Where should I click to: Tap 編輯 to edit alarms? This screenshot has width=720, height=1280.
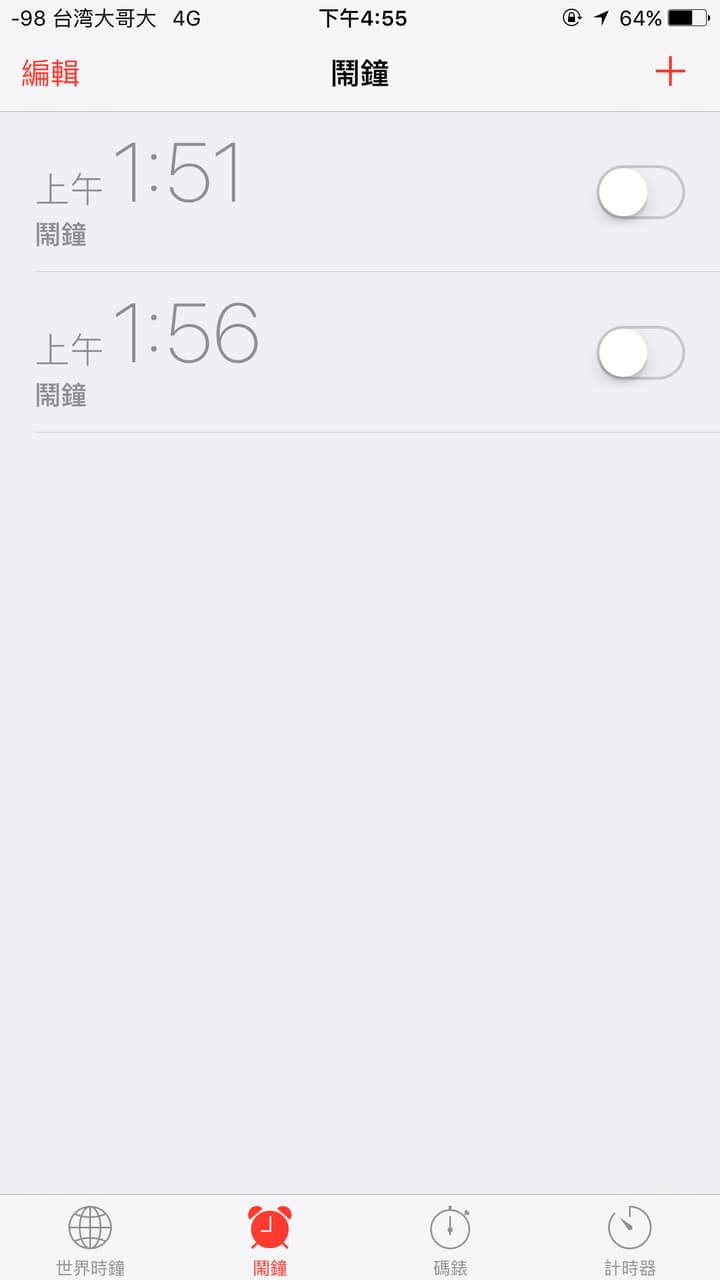[51, 73]
